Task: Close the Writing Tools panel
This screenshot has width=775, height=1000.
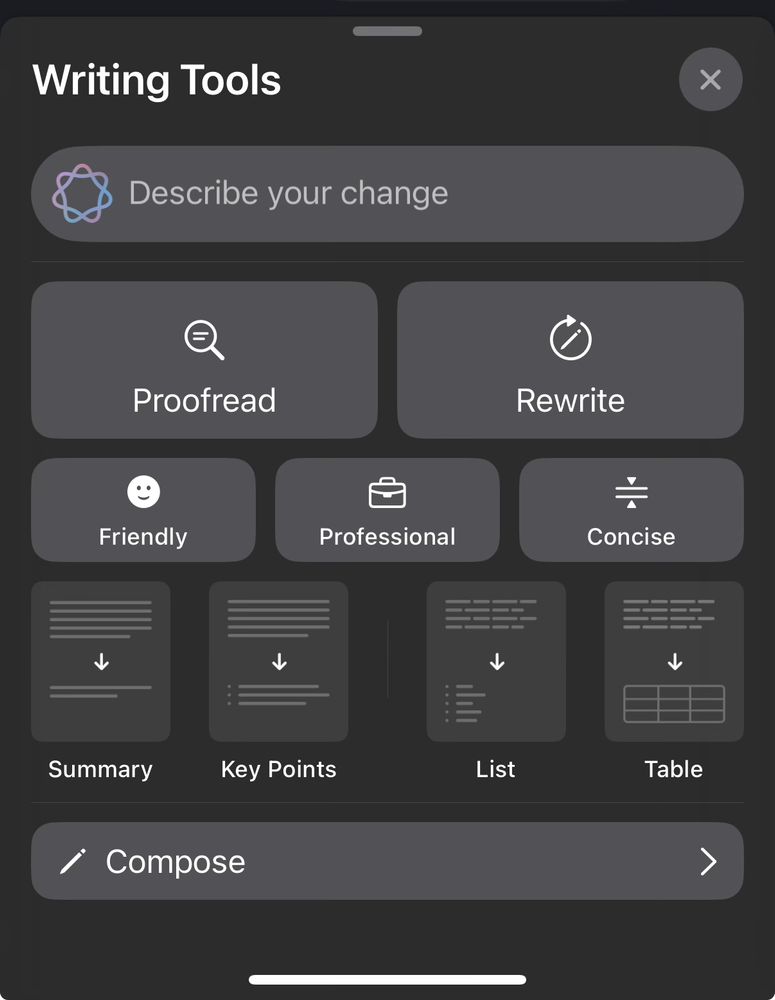Action: coord(710,80)
